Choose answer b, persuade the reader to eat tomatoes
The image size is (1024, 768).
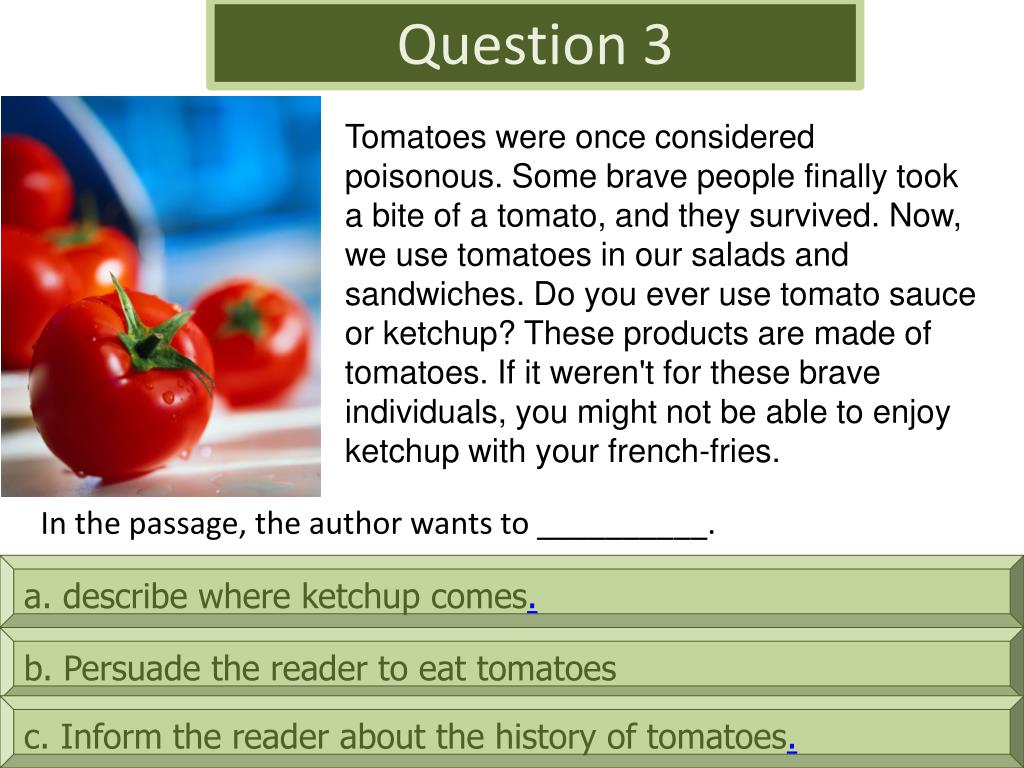coord(320,668)
